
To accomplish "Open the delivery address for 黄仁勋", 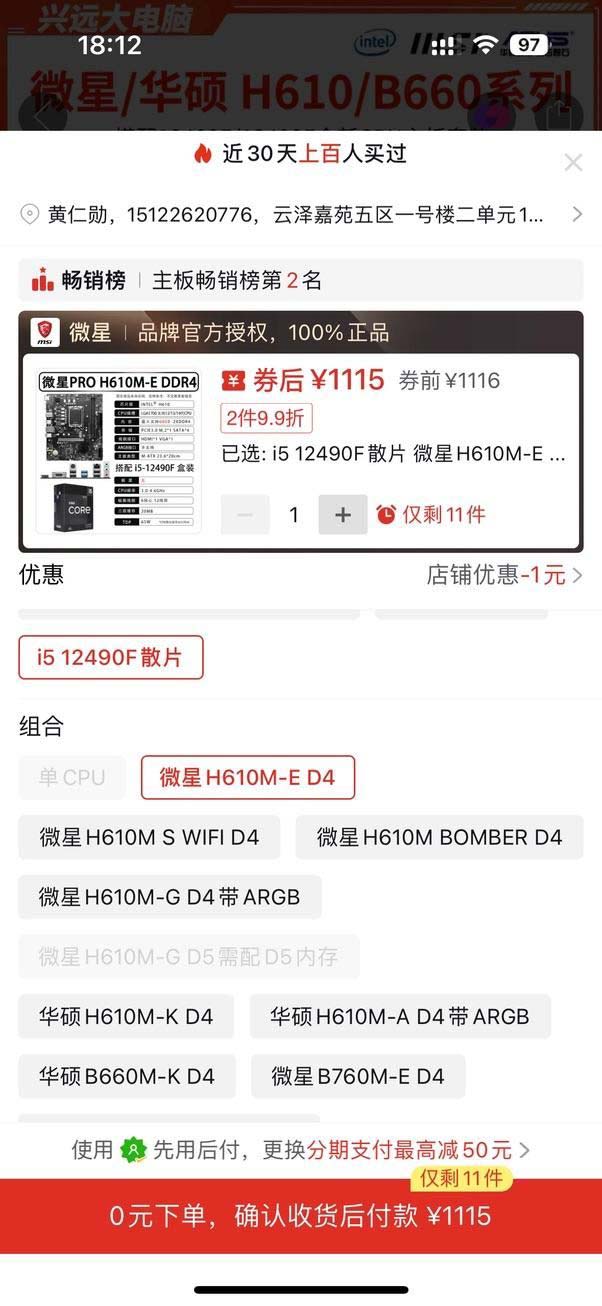I will point(300,214).
